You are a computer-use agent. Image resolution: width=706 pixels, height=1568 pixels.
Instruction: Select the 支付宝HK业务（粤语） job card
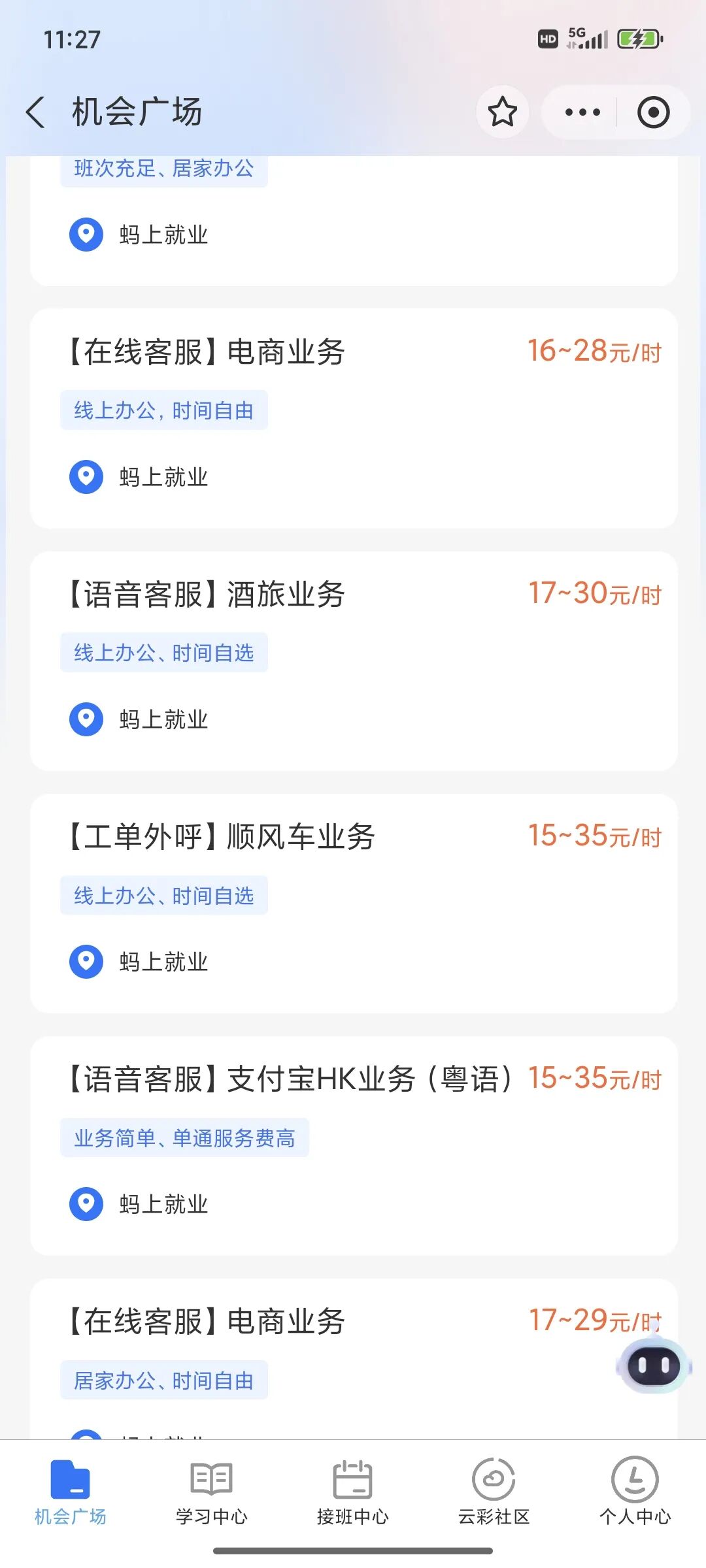353,1145
